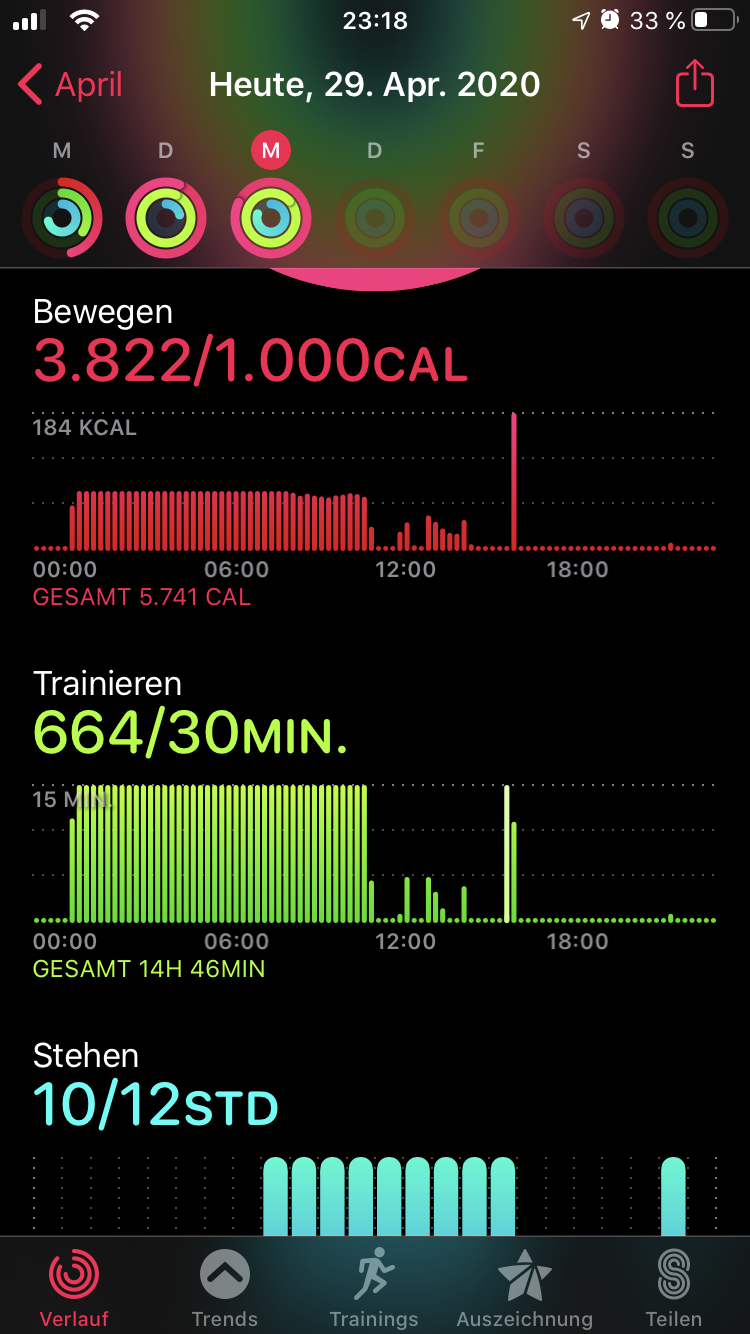
Task: Open the Auszeichnung tab
Action: (524, 1288)
